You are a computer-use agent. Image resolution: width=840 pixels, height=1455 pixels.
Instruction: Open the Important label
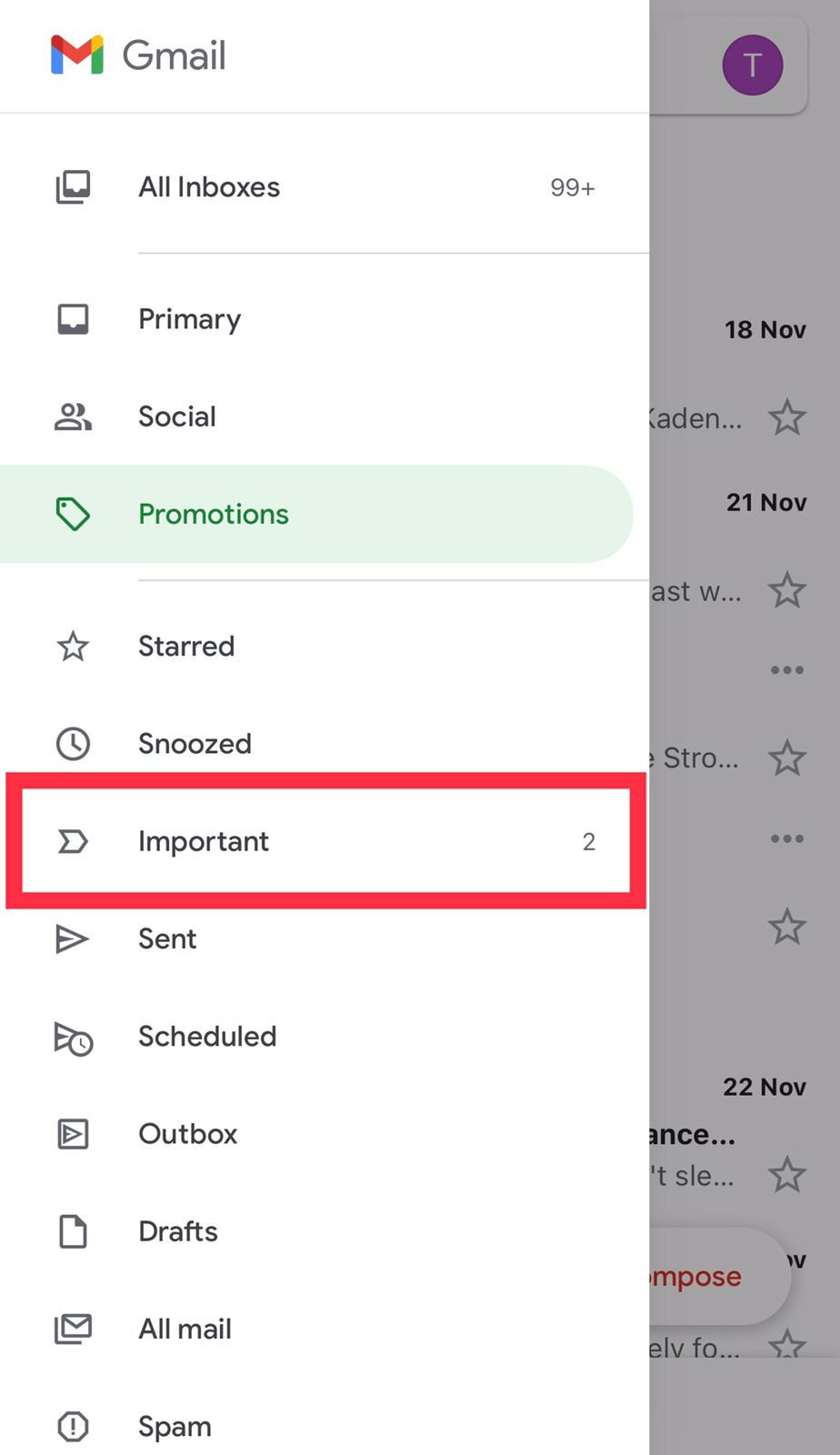204,841
